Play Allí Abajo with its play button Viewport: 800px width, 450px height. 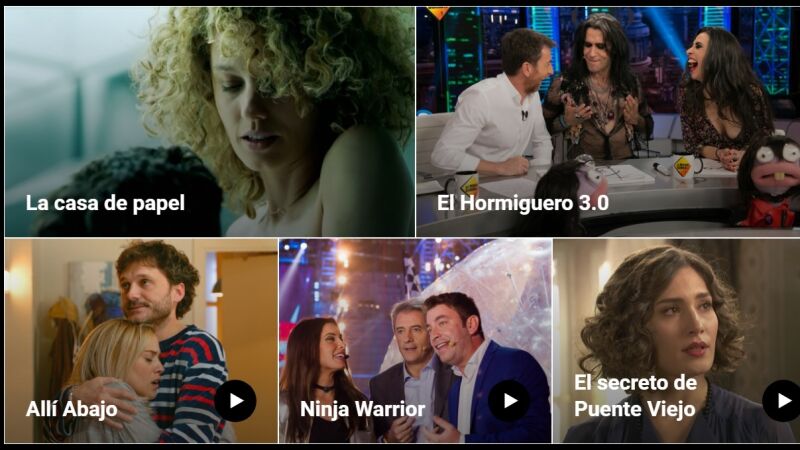pos(236,401)
